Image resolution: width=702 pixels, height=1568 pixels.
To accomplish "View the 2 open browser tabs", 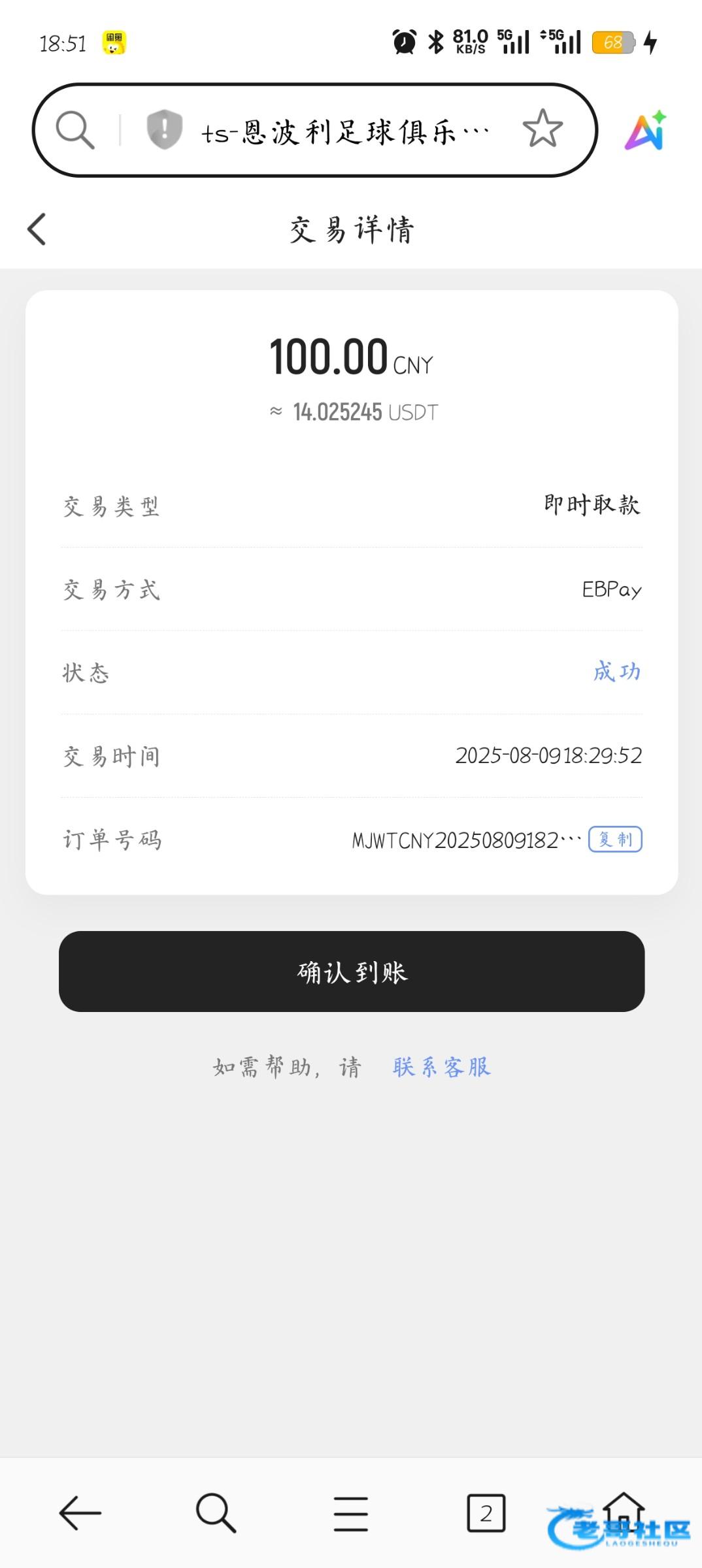I will 486,1512.
